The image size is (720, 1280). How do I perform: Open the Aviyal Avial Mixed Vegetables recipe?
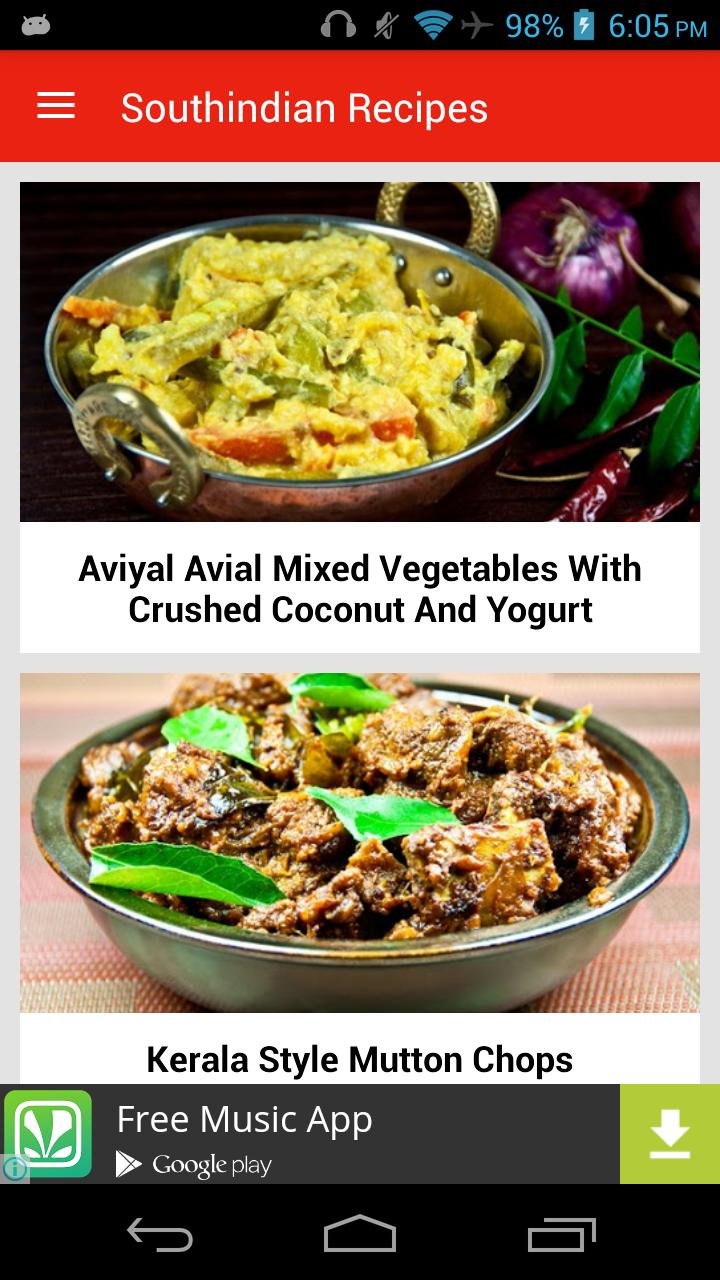[x=360, y=590]
